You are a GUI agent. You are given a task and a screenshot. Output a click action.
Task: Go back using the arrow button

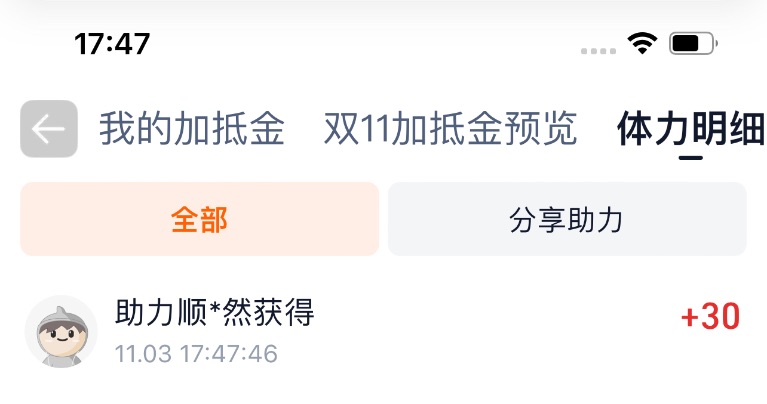pos(48,129)
